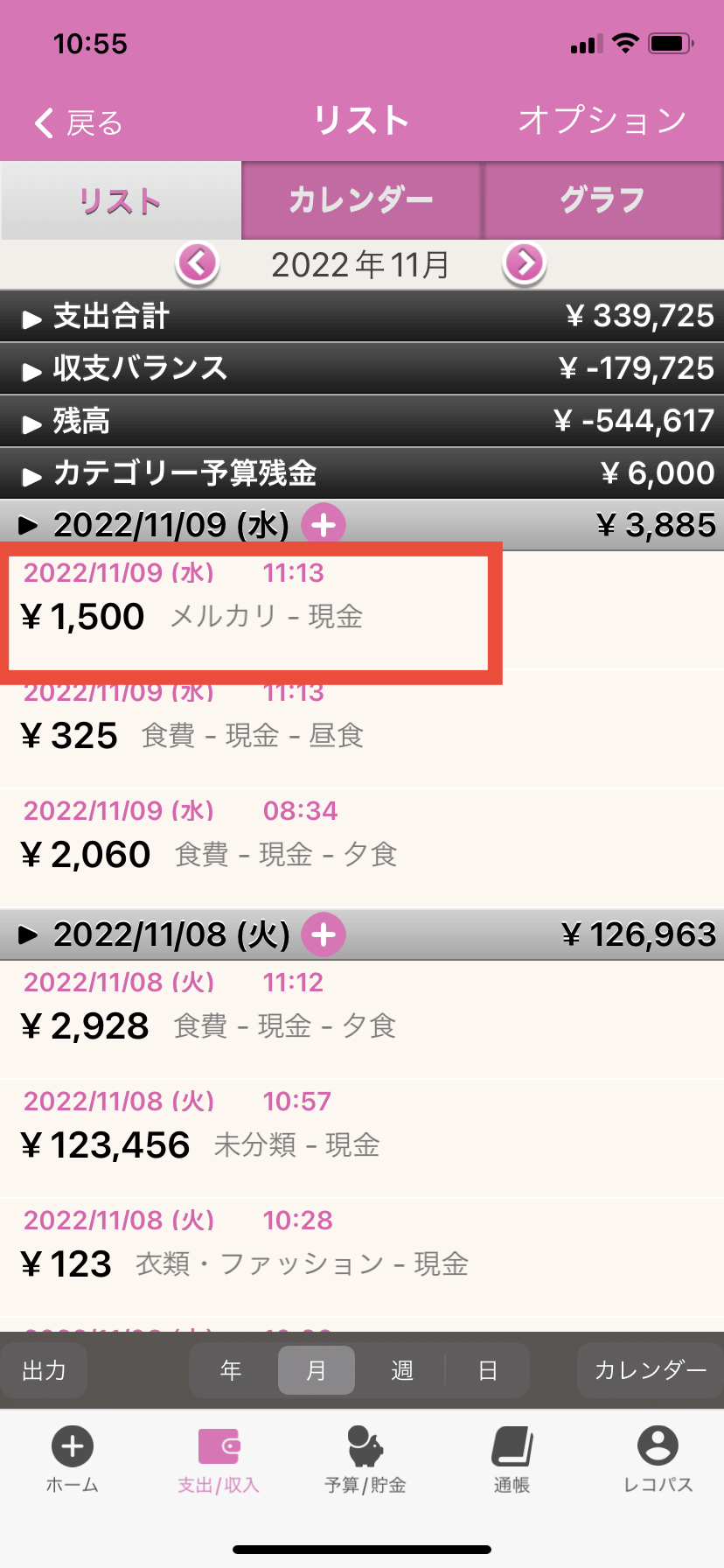Switch to the グラフ tab
Image resolution: width=724 pixels, height=1568 pixels.
point(602,200)
